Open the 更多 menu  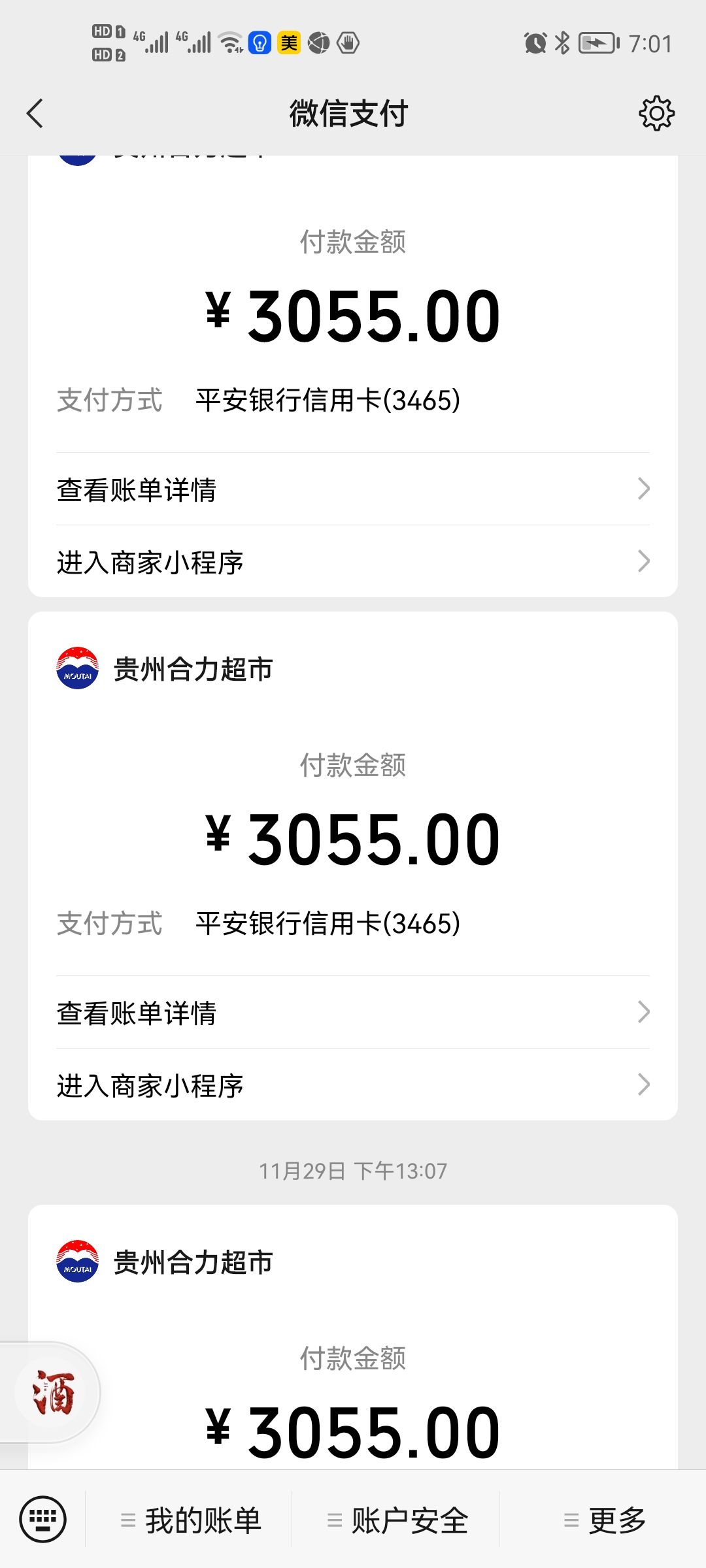605,1520
